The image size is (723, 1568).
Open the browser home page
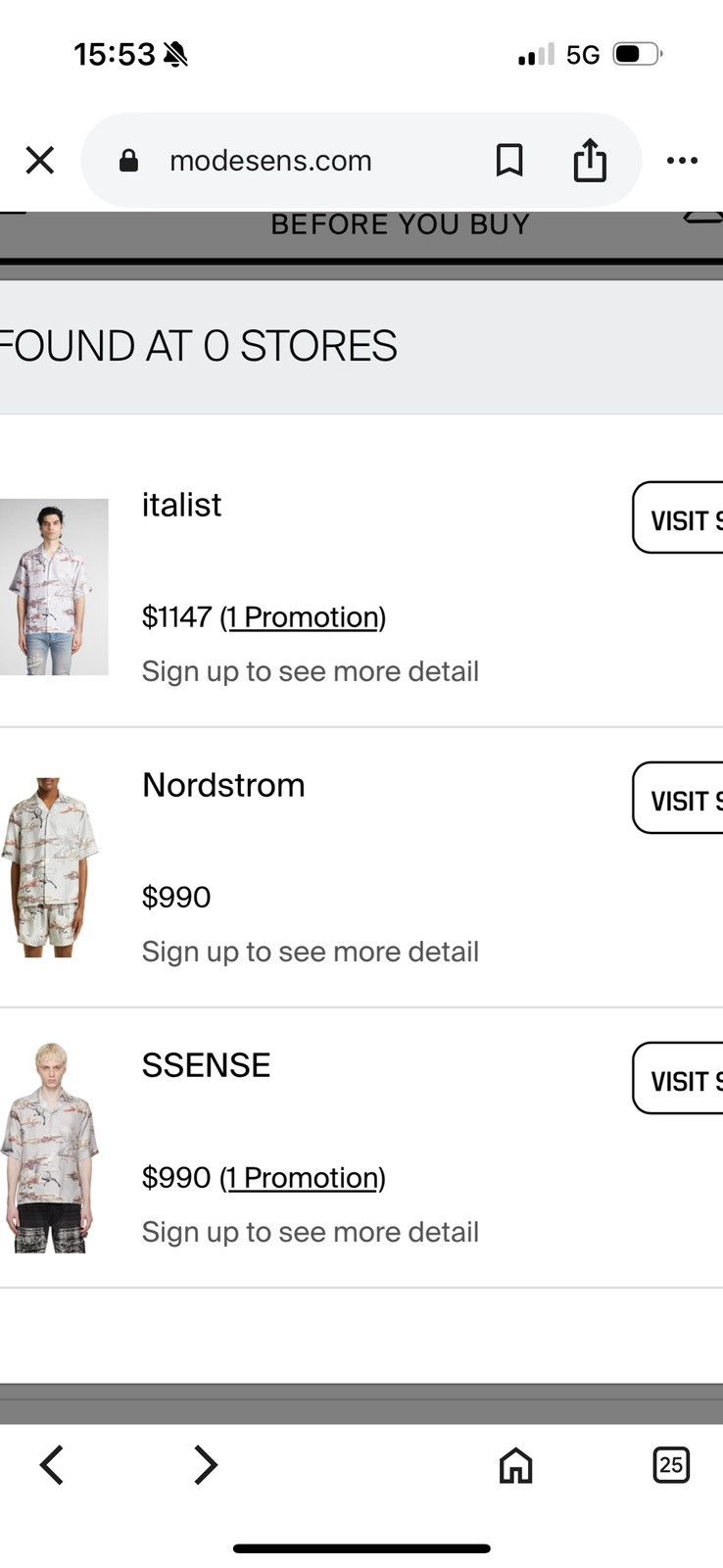point(515,1466)
